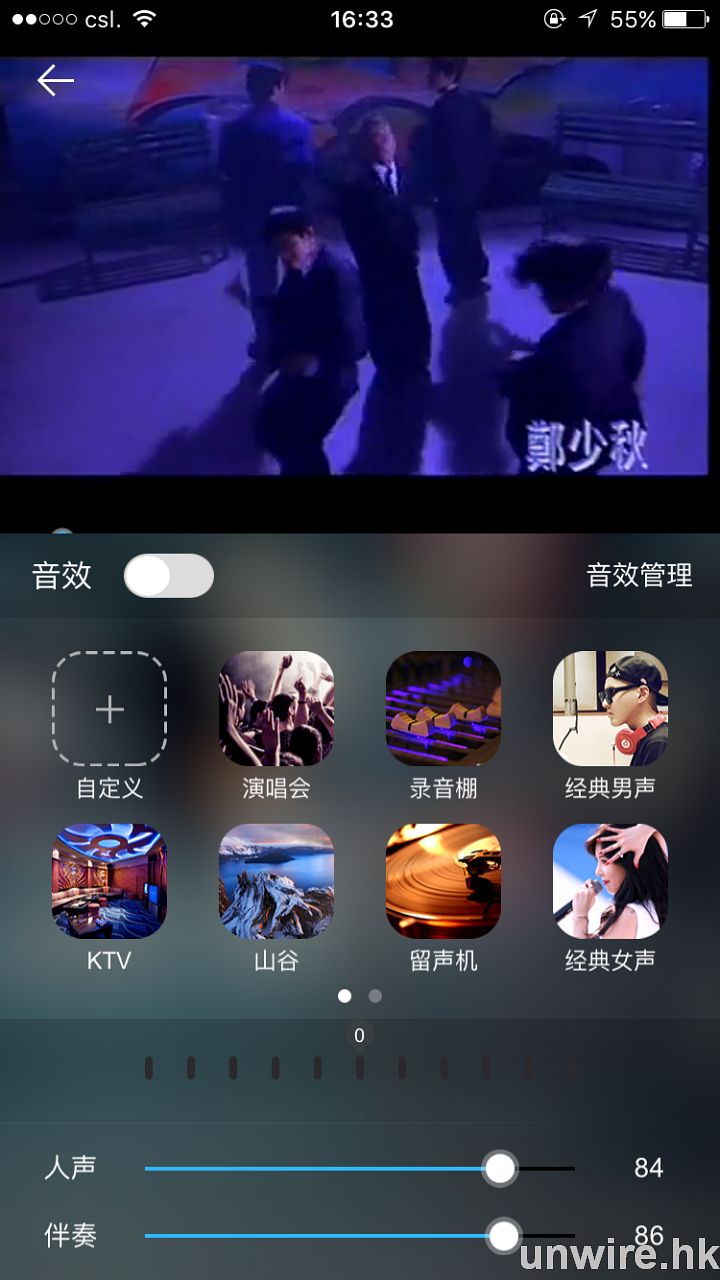
Task: Apply the 经典男声 classic male voice
Action: (610, 709)
